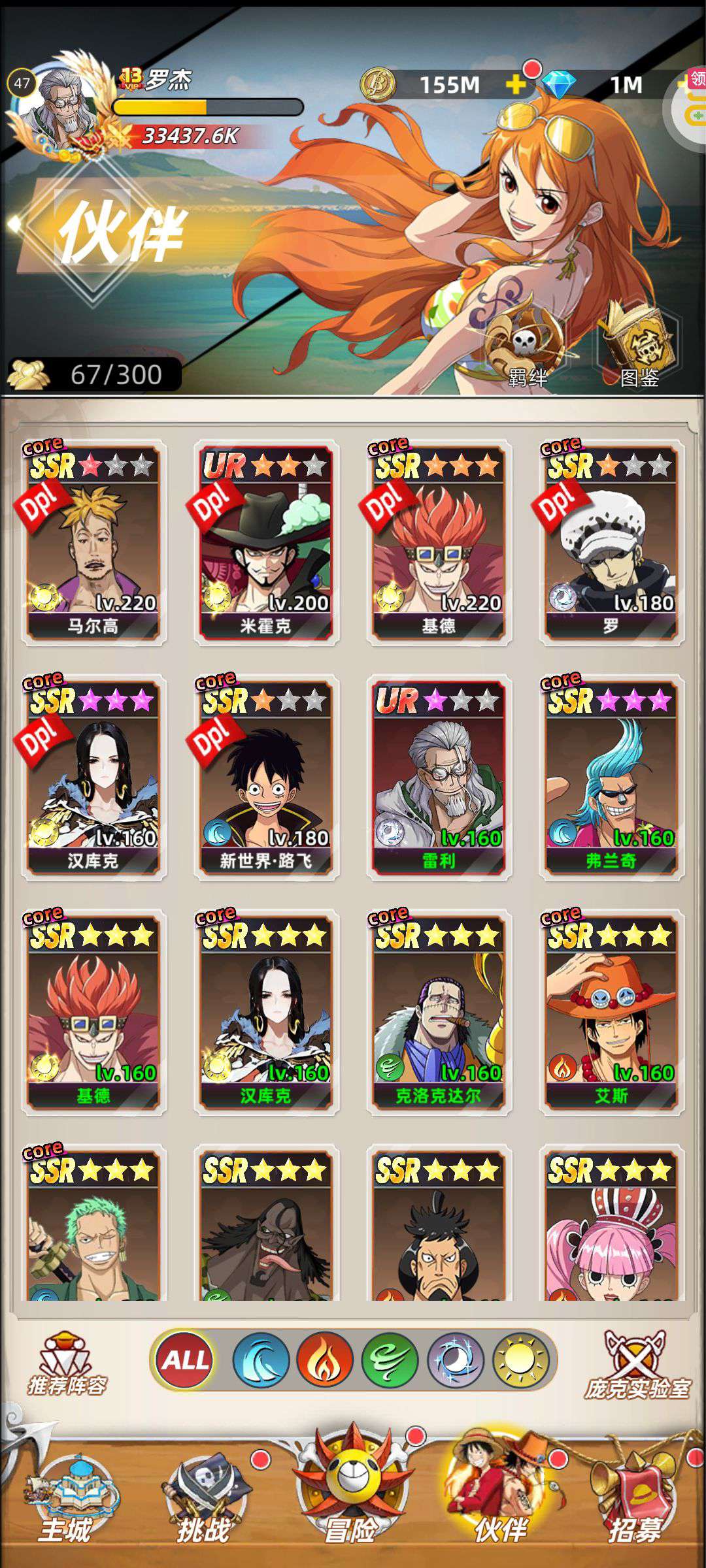Screen dimensions: 706x1568
Task: Select the 罗 character card
Action: [x=611, y=543]
